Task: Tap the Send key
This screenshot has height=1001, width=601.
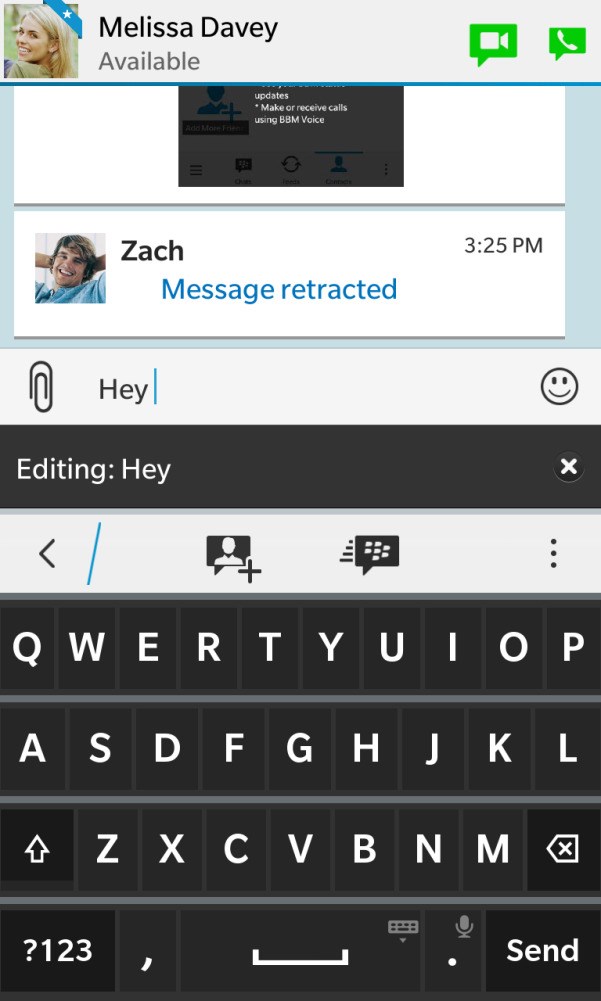Action: [543, 950]
